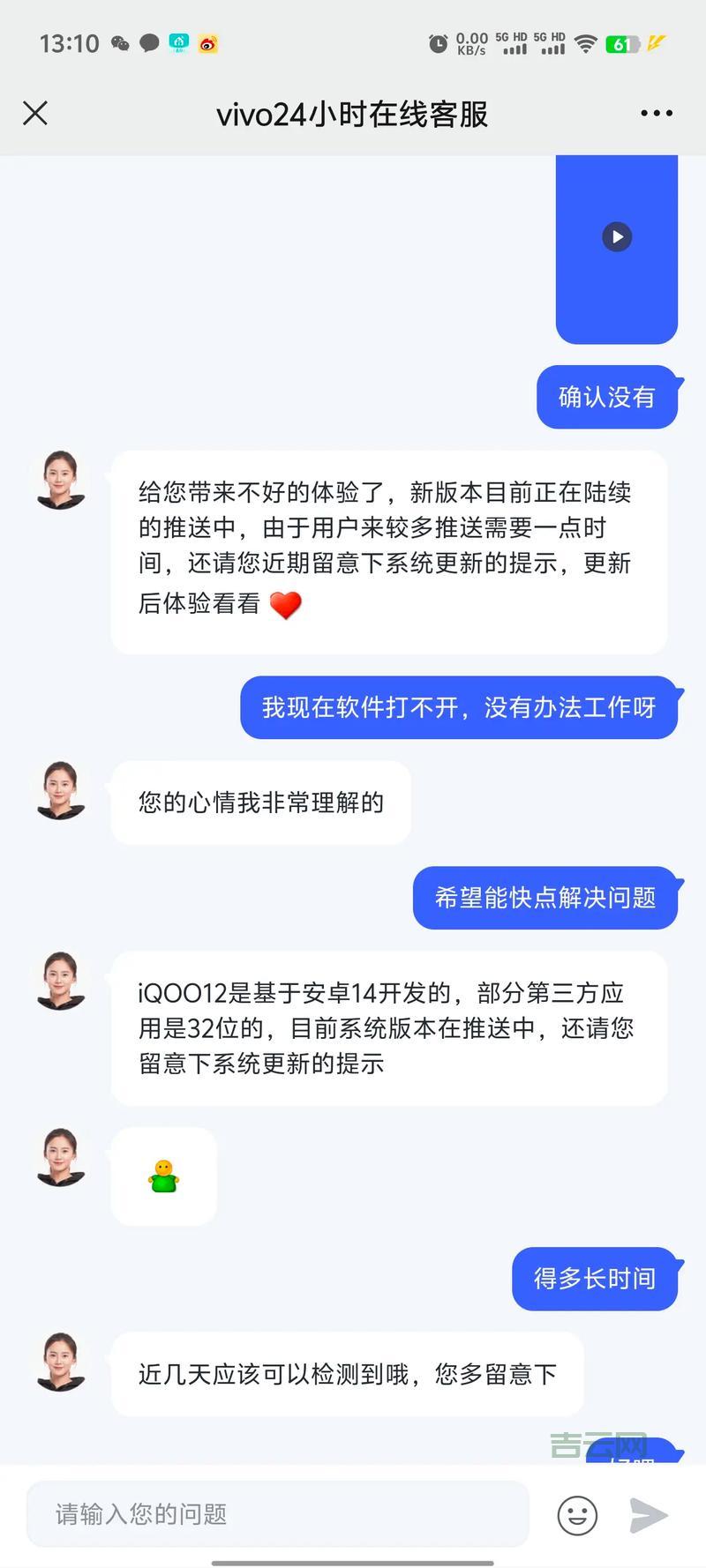Tap the chat title vivo24小时在线客服

click(x=353, y=113)
